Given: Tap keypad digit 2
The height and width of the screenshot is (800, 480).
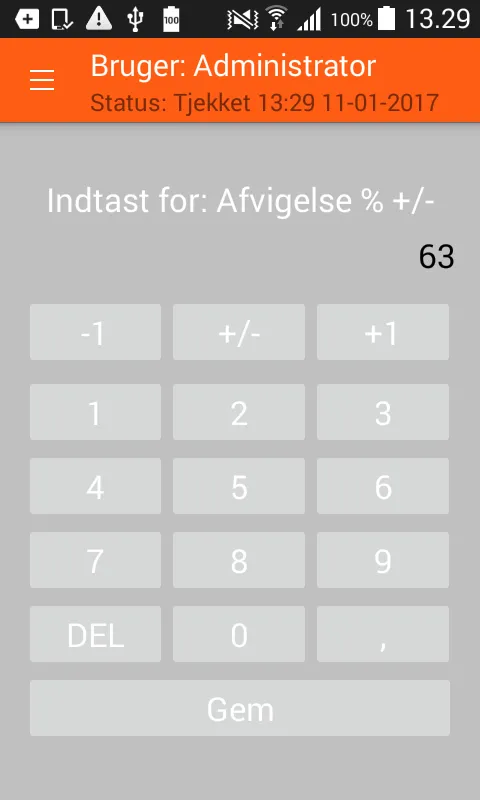Looking at the screenshot, I should pos(239,412).
